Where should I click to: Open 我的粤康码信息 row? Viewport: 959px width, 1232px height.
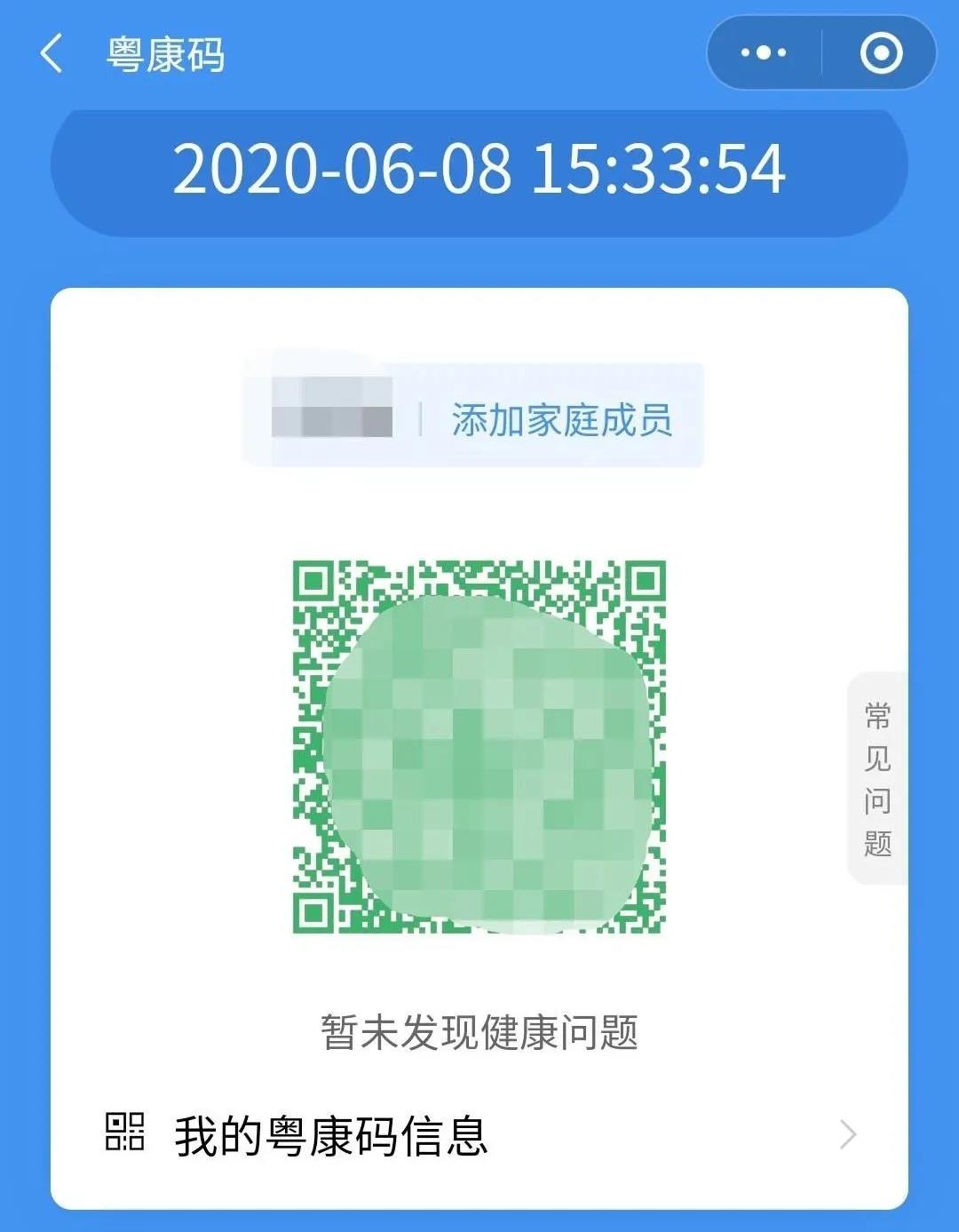click(479, 1135)
